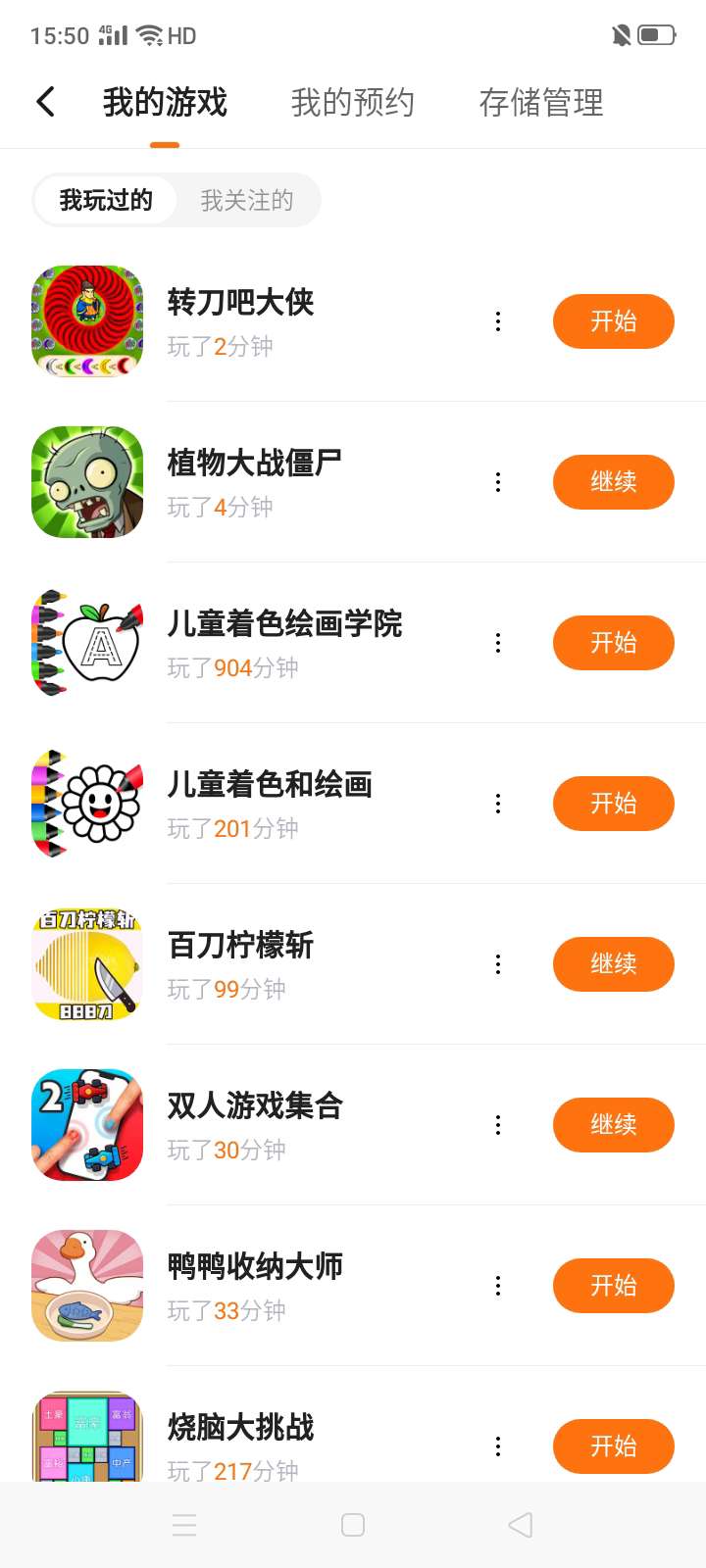Select the 我关注的 segment
Image resolution: width=706 pixels, height=1568 pixels.
pos(247,201)
